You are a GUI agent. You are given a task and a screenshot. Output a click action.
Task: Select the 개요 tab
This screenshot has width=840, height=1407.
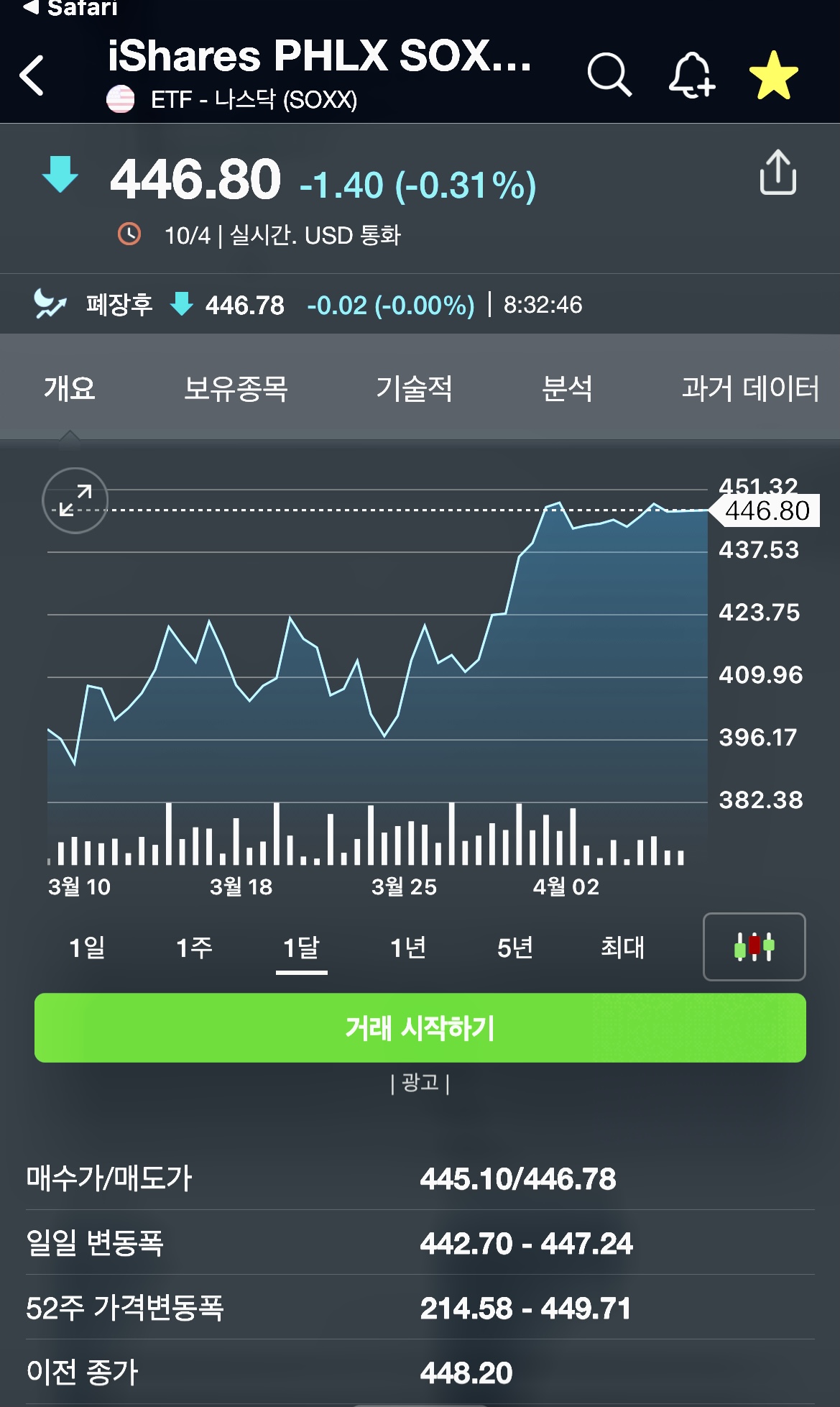(x=70, y=389)
